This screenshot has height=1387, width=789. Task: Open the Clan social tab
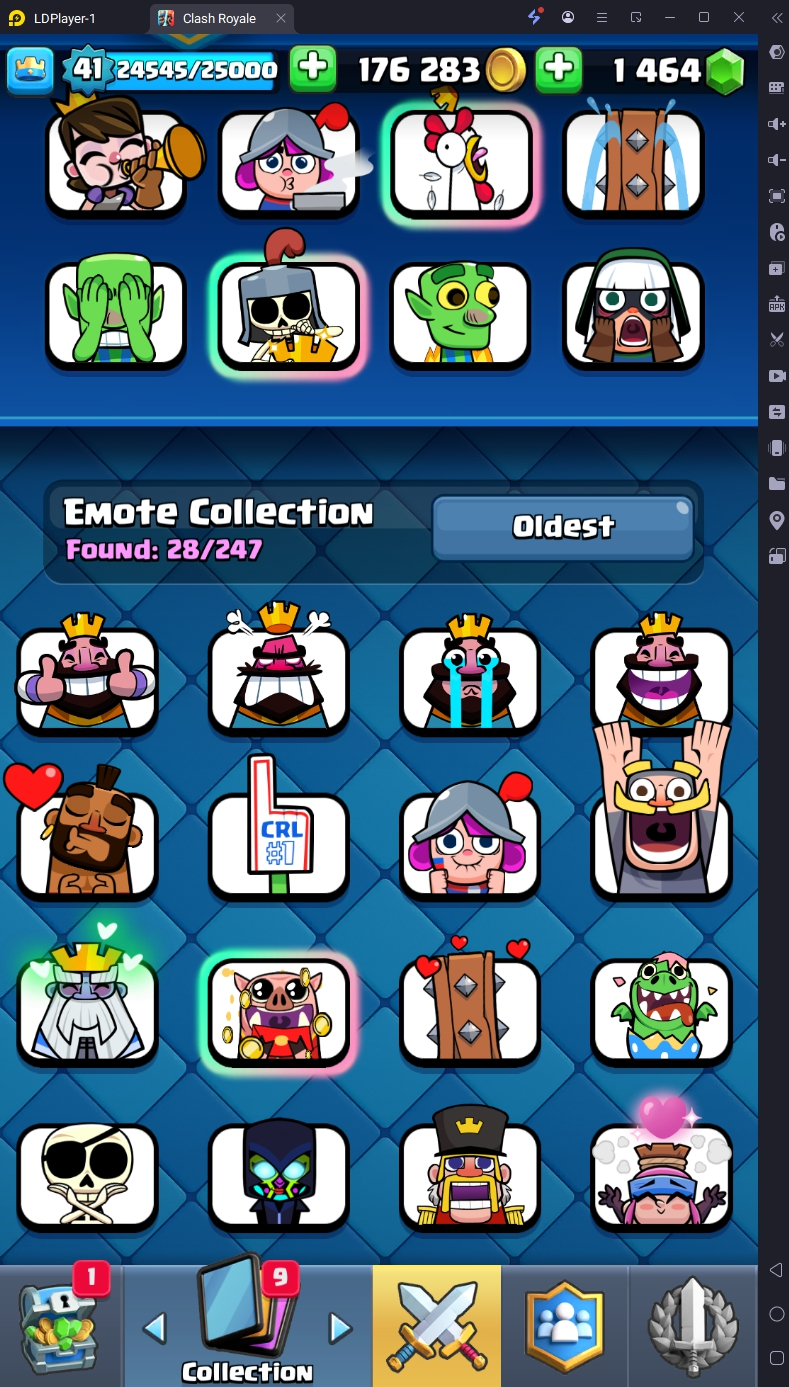(x=565, y=1326)
